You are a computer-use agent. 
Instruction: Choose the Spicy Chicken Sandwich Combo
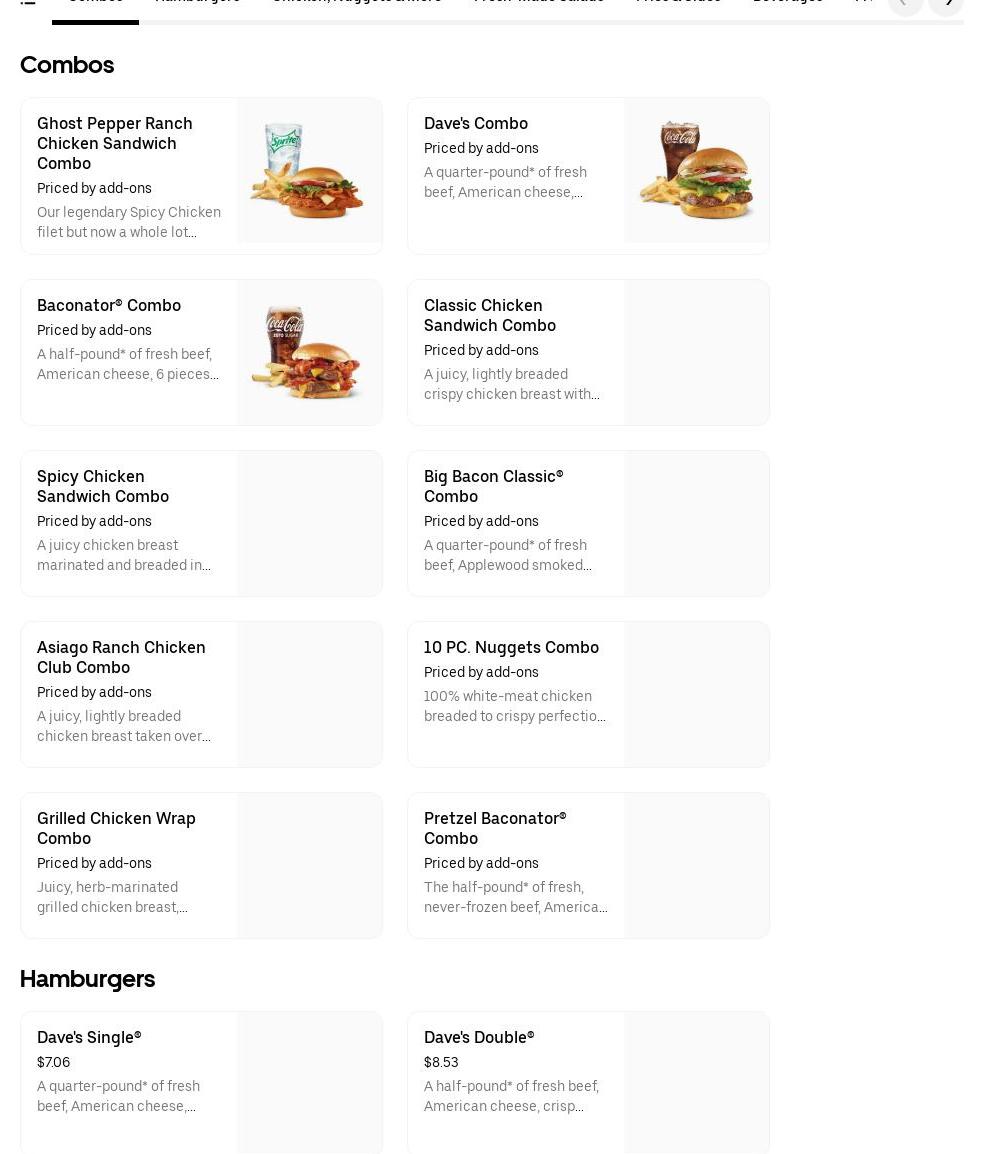tap(201, 523)
